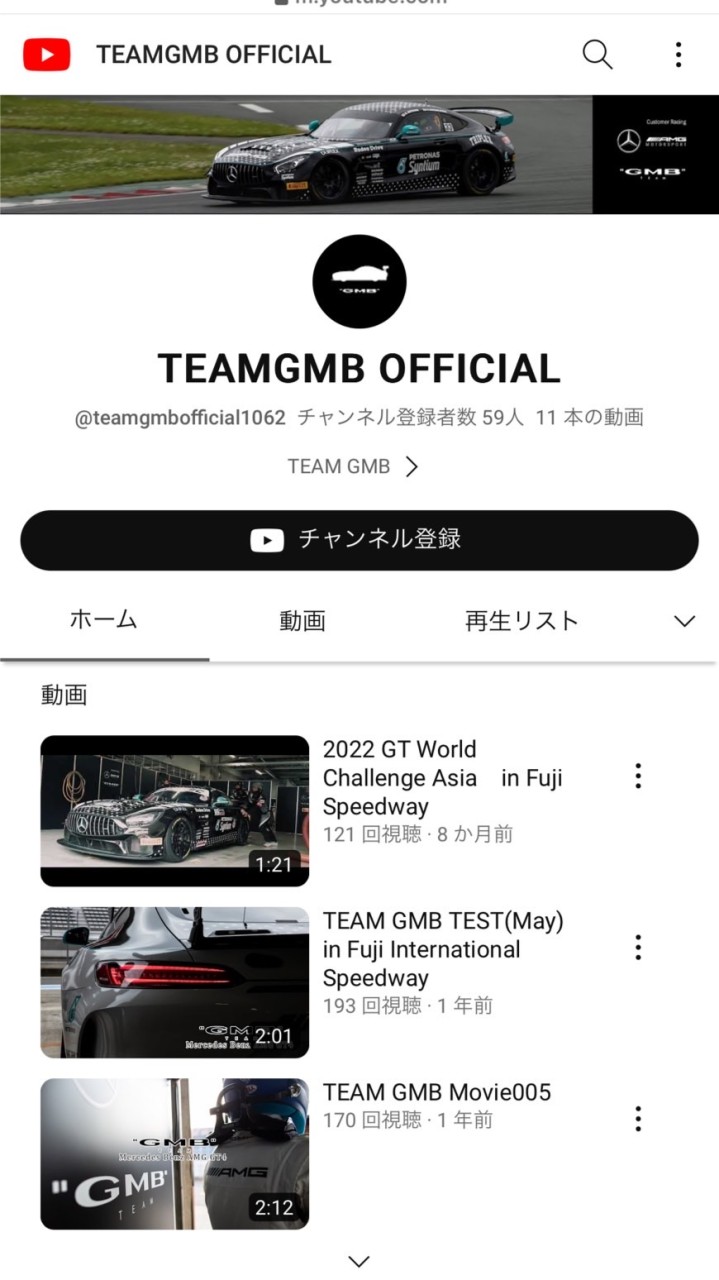
Task: Open YouTube search
Action: coord(597,55)
